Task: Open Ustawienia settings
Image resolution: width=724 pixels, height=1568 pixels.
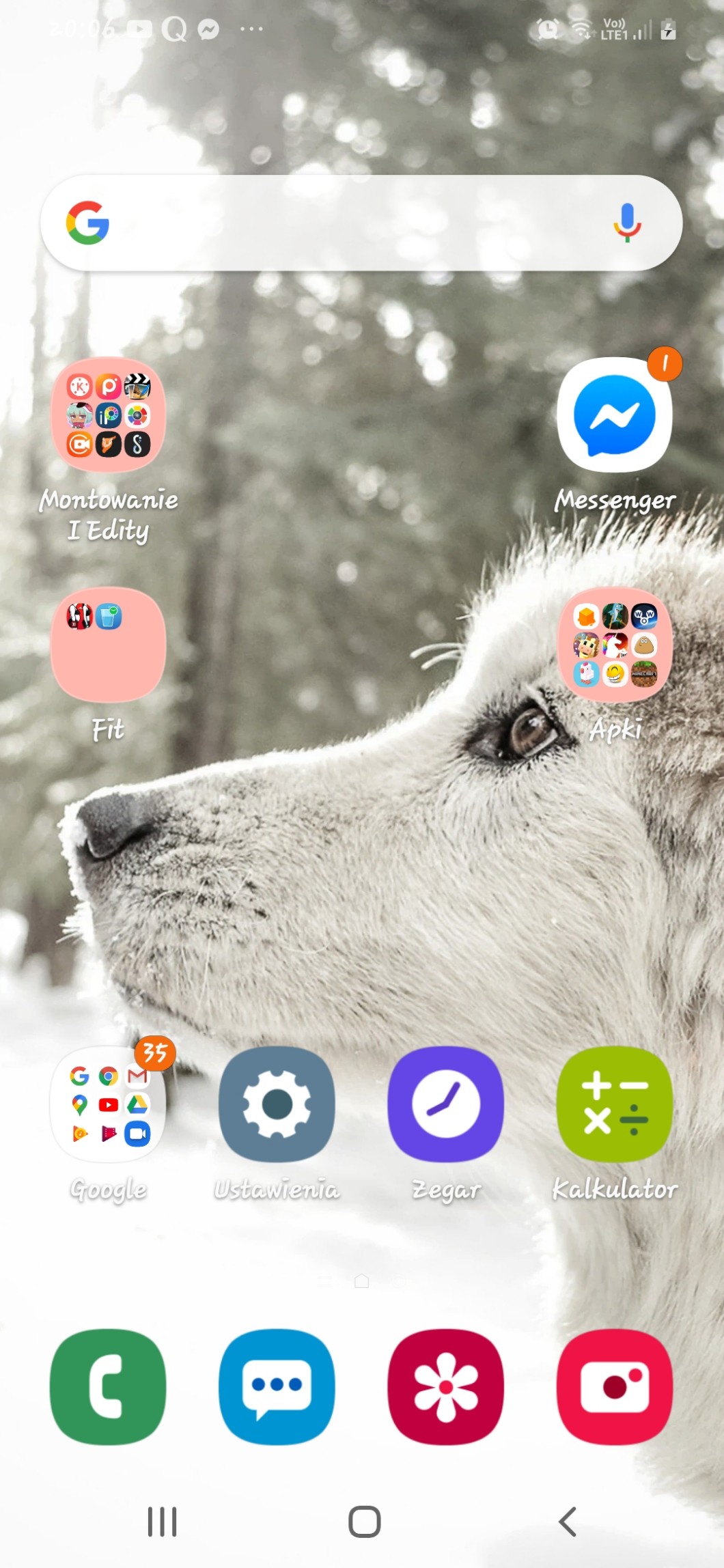Action: click(277, 1104)
